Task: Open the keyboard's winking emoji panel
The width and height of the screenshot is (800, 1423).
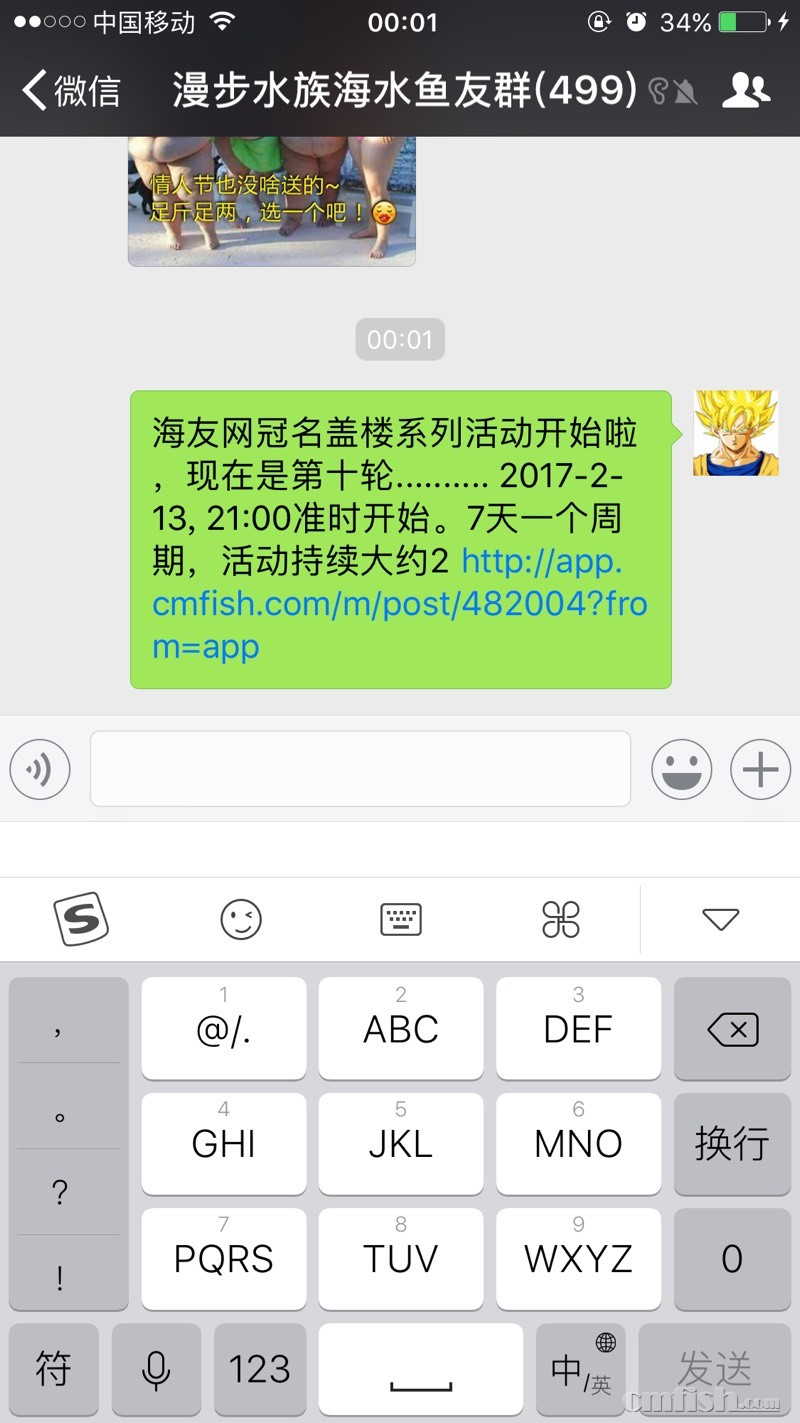Action: pos(241,919)
